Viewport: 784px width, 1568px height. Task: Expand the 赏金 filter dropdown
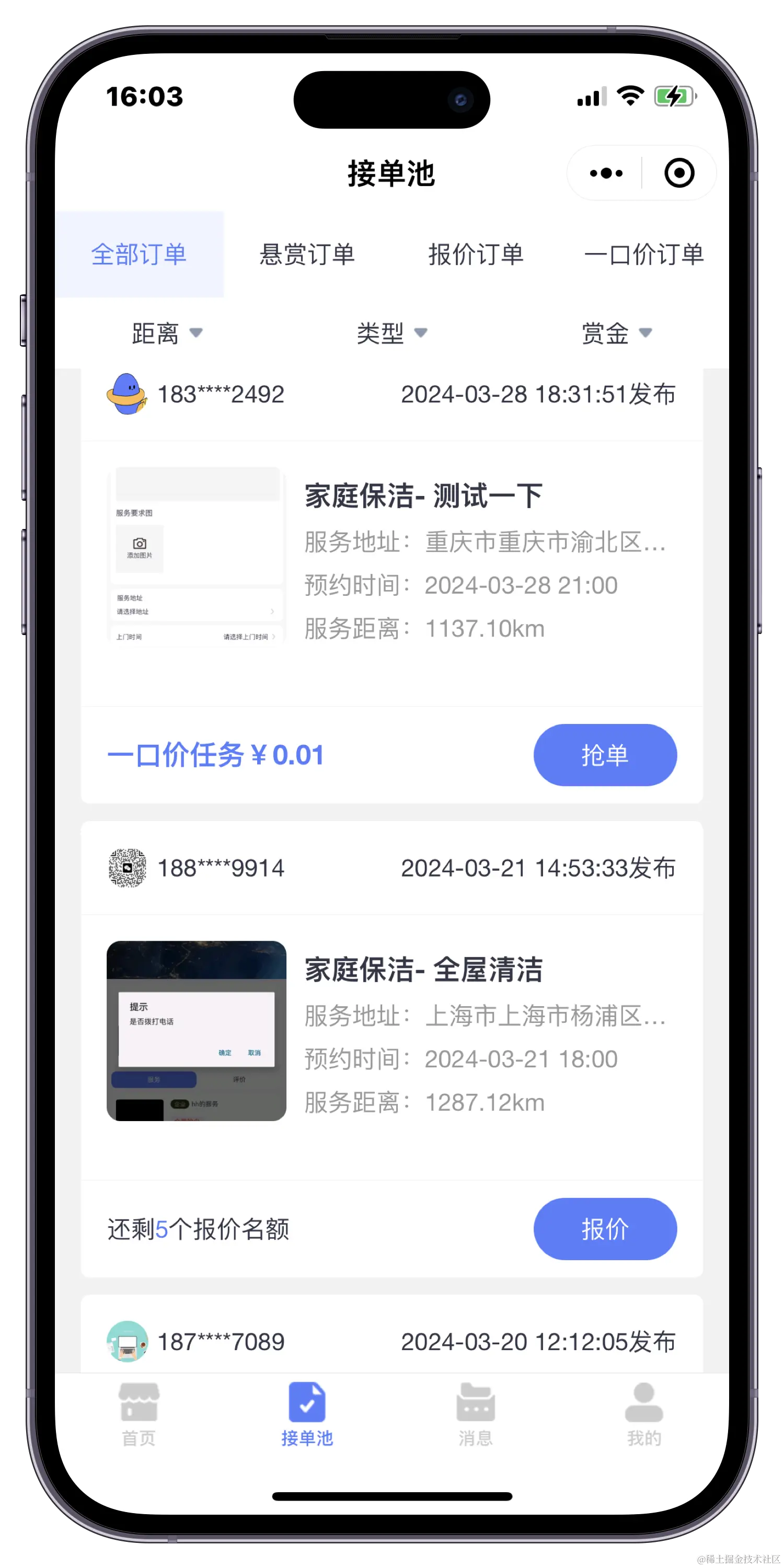point(617,333)
